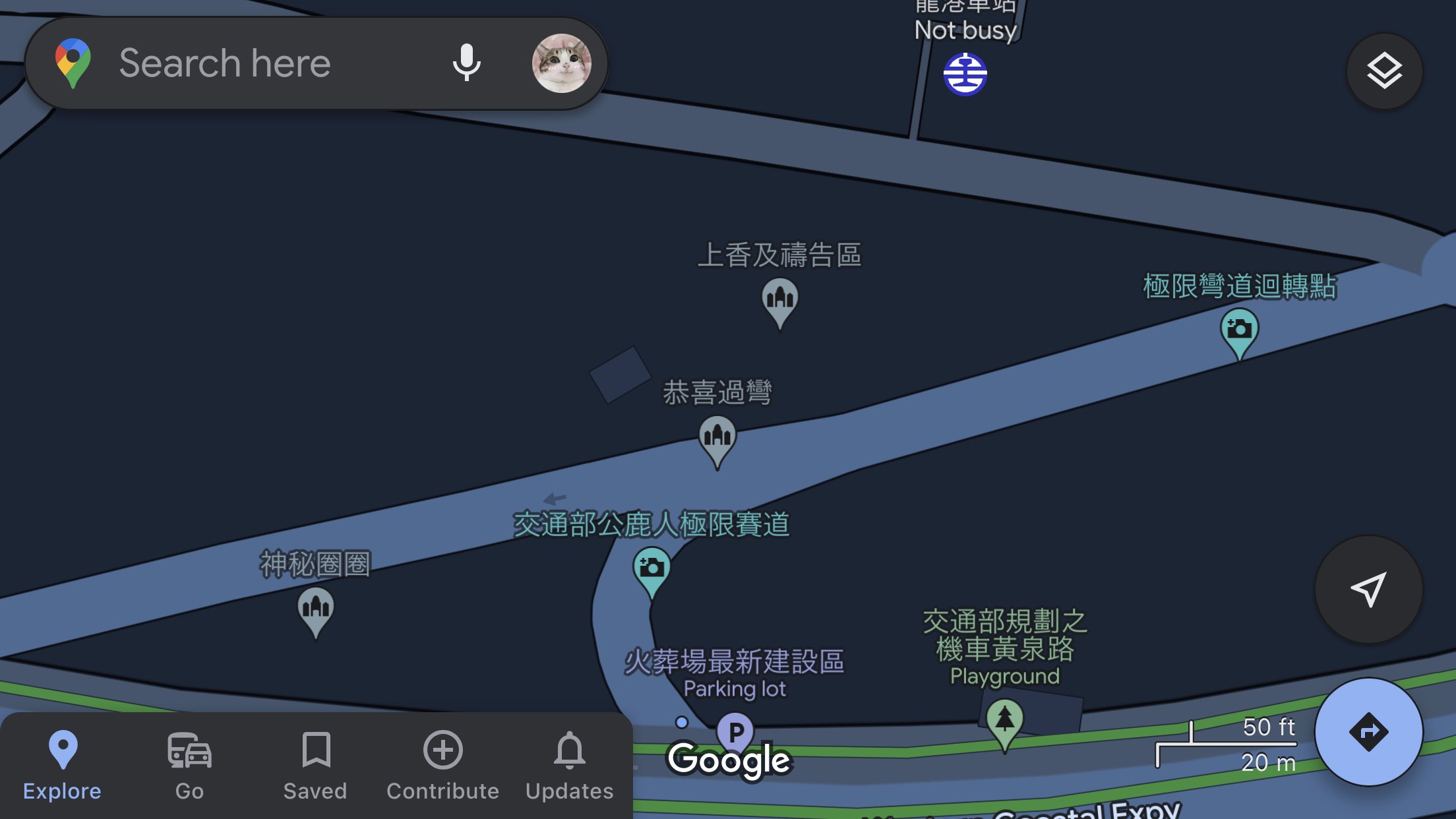
Task: Switch to the Go tab
Action: pyautogui.click(x=189, y=766)
